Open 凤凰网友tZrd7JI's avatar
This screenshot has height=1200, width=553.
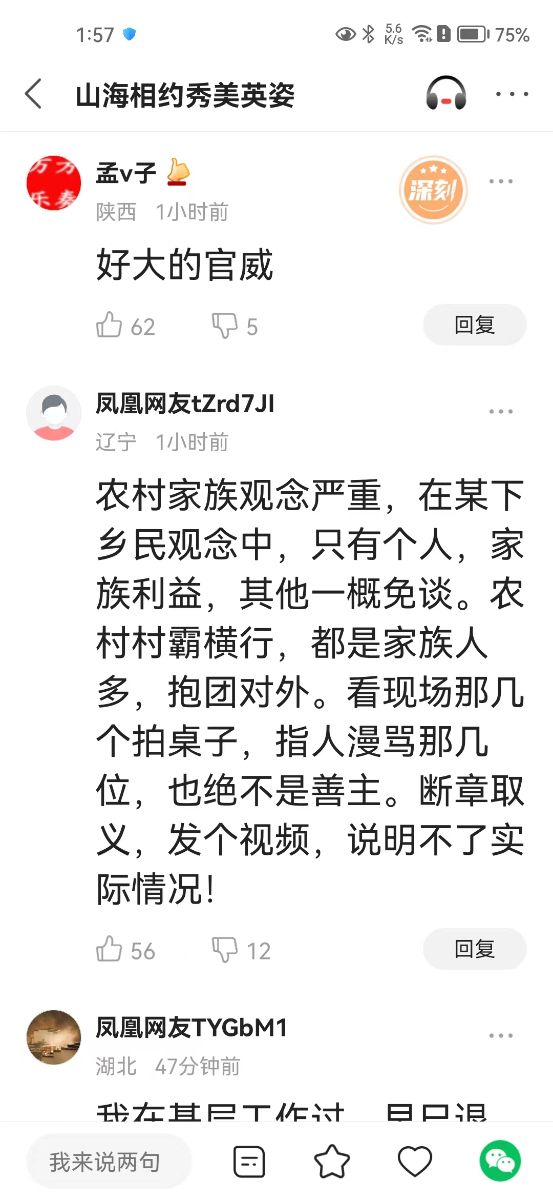pyautogui.click(x=53, y=413)
